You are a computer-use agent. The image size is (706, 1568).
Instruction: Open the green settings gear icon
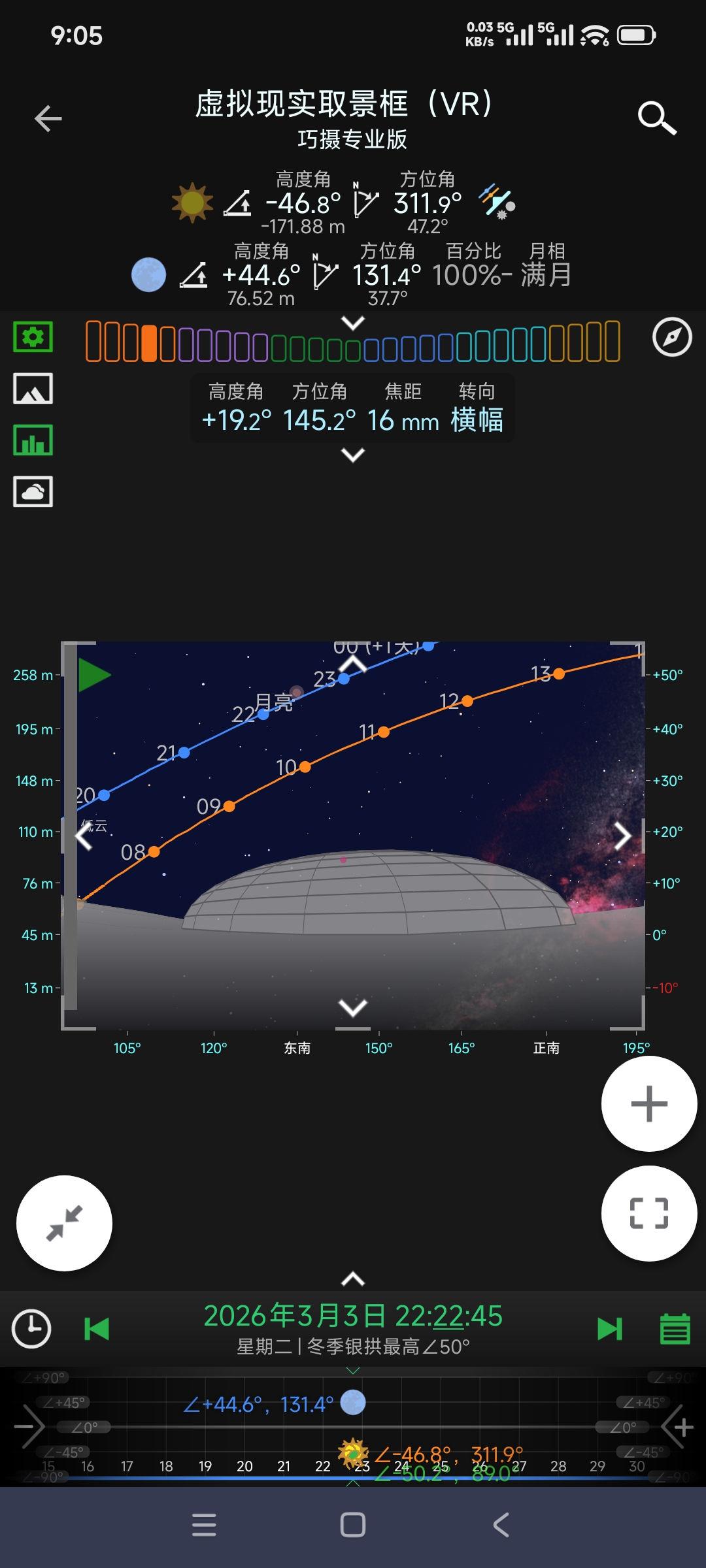coord(33,337)
